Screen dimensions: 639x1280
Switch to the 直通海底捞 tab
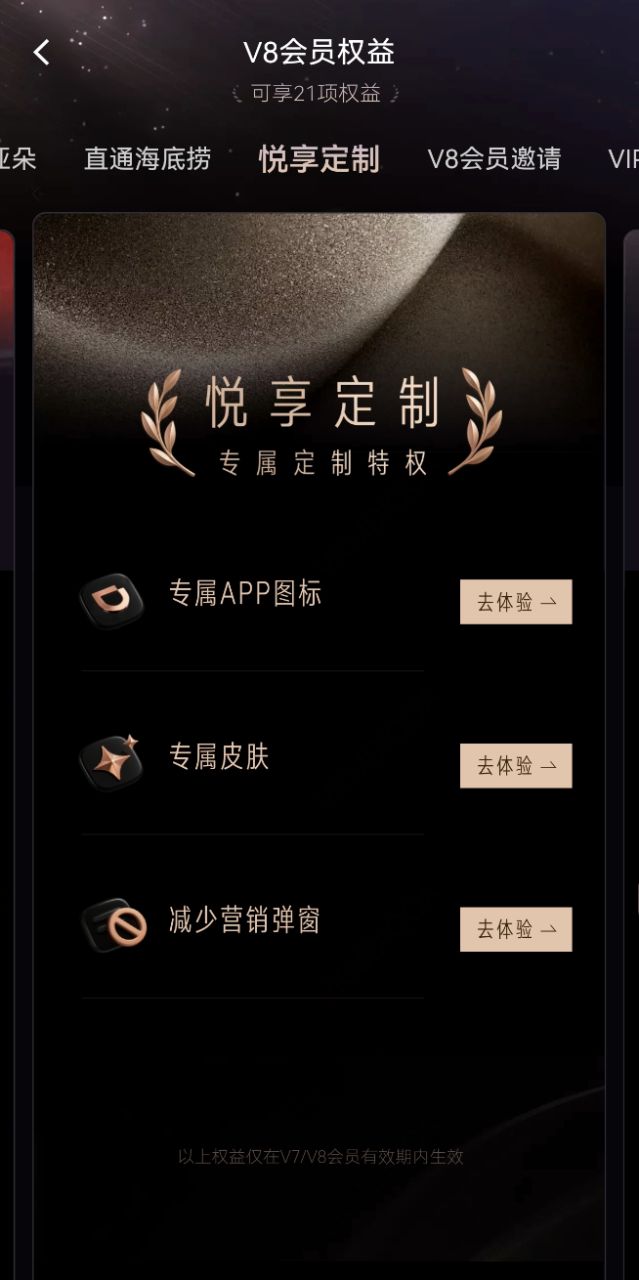pyautogui.click(x=147, y=159)
